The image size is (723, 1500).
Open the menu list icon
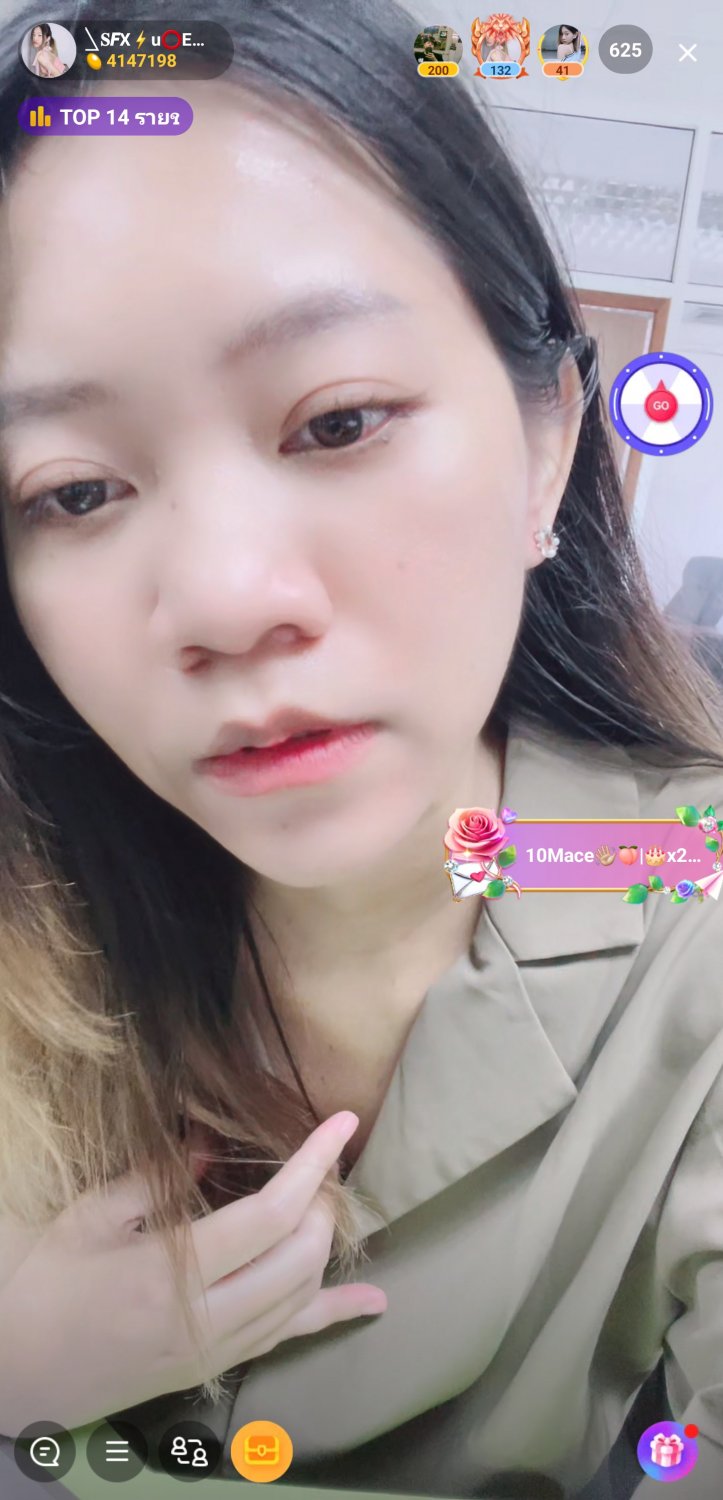click(117, 1451)
